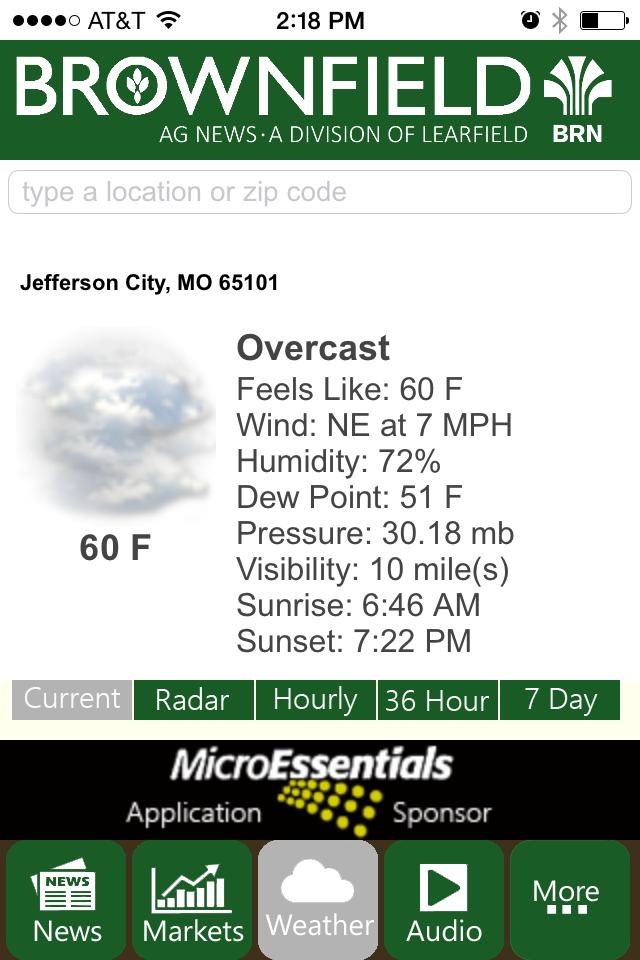640x960 pixels.
Task: Switch to the Audio section
Action: pyautogui.click(x=445, y=900)
